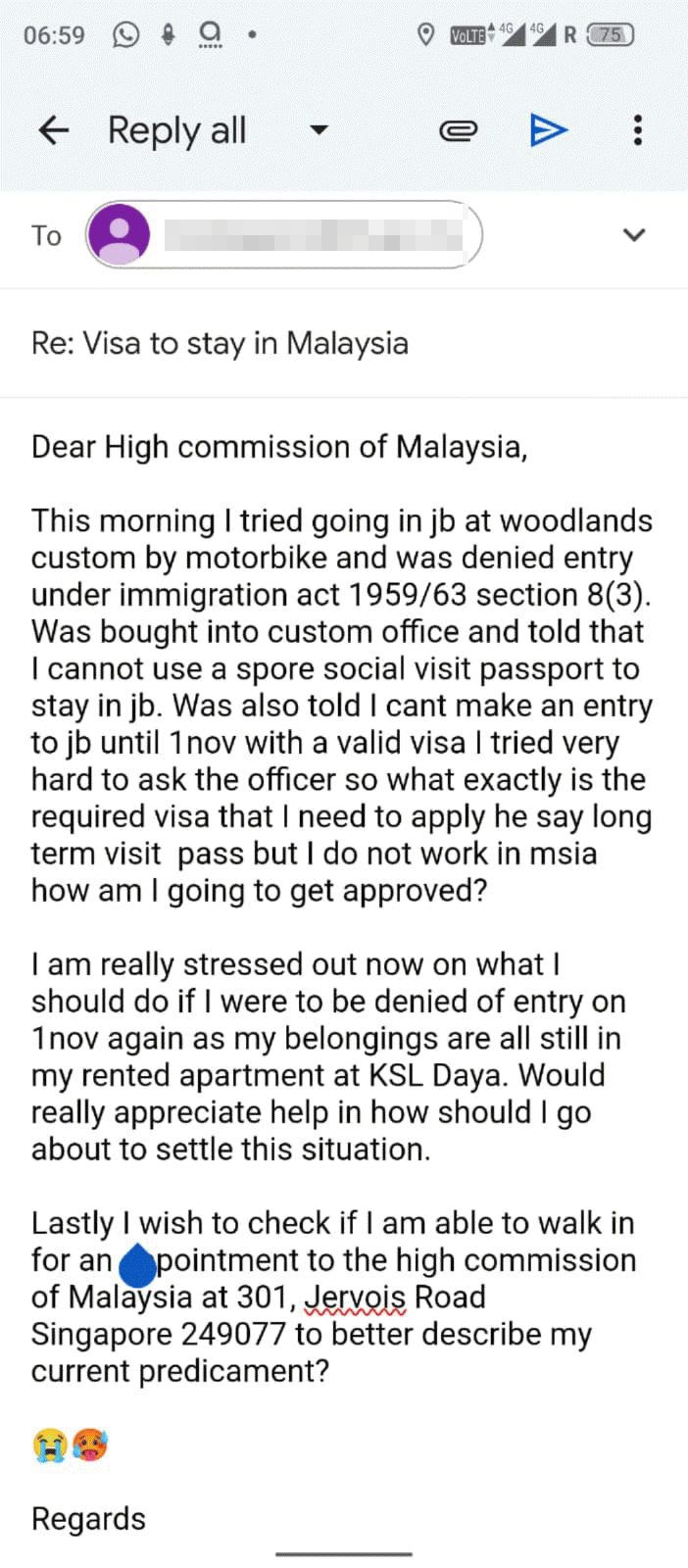Go back from the reply screen
This screenshot has height=1568, width=688.
tap(53, 130)
